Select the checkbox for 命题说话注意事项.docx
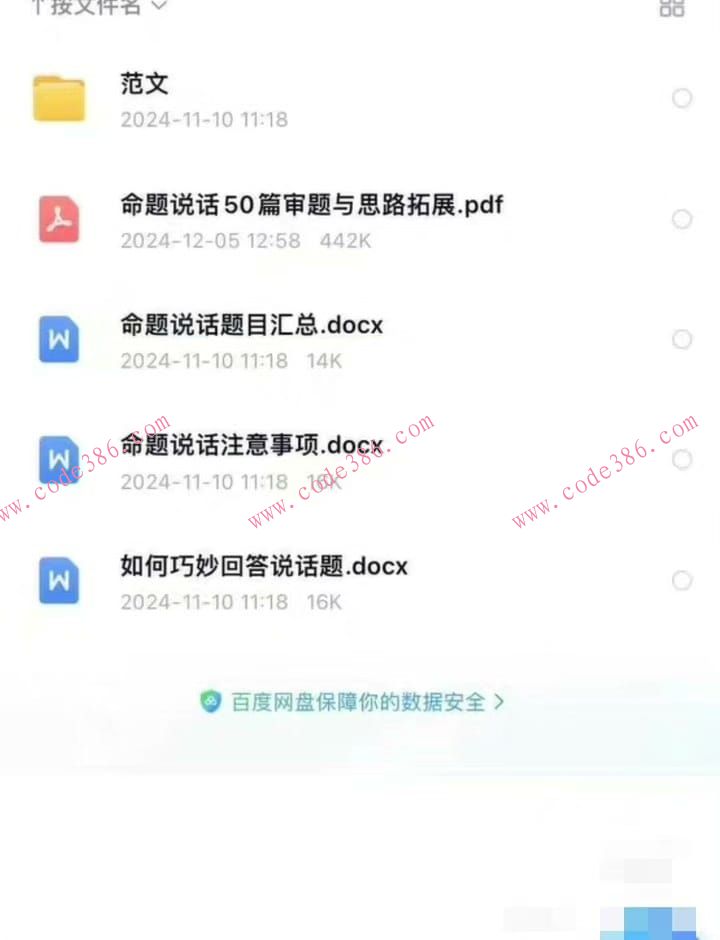The height and width of the screenshot is (940, 720). pyautogui.click(x=682, y=459)
